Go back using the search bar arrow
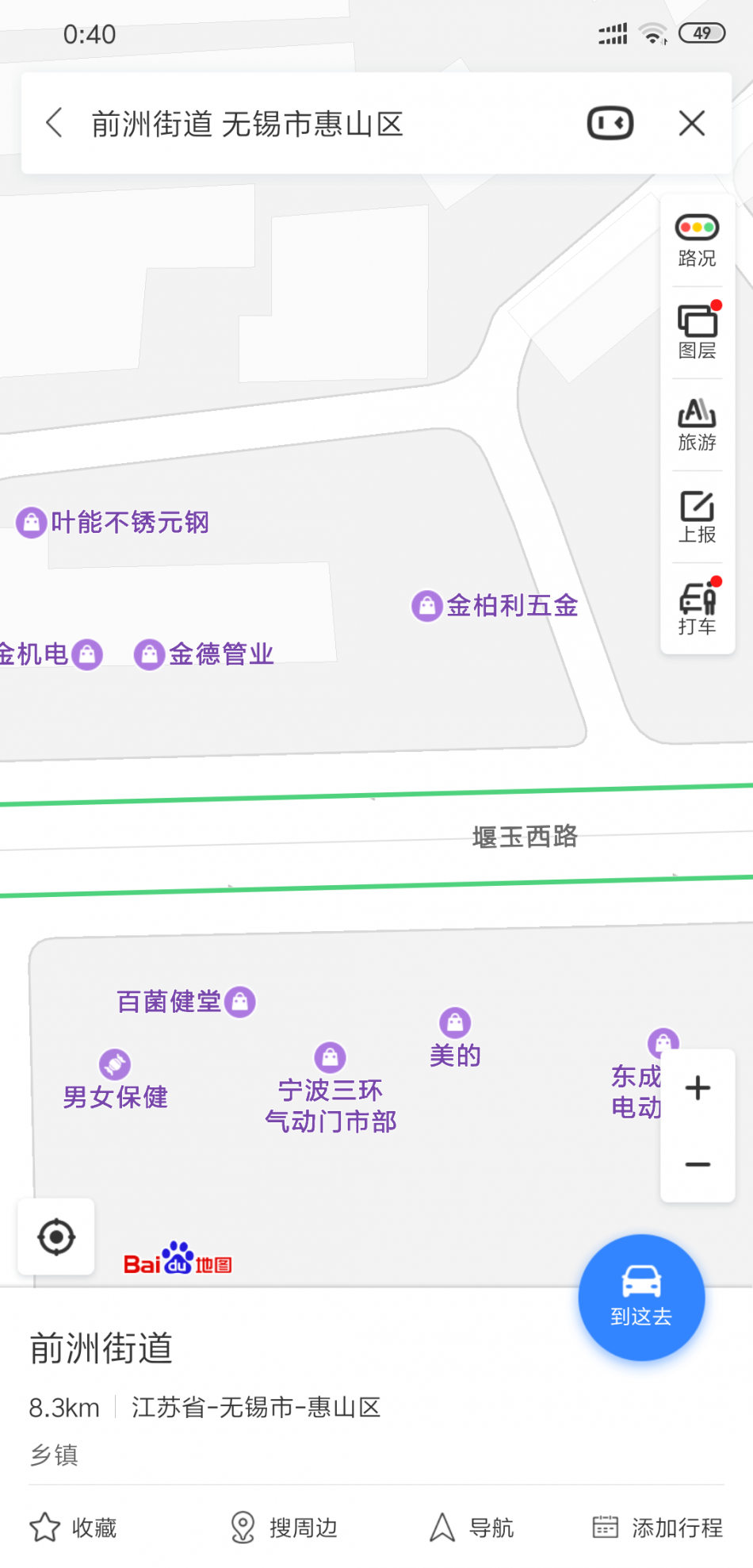 (x=54, y=123)
